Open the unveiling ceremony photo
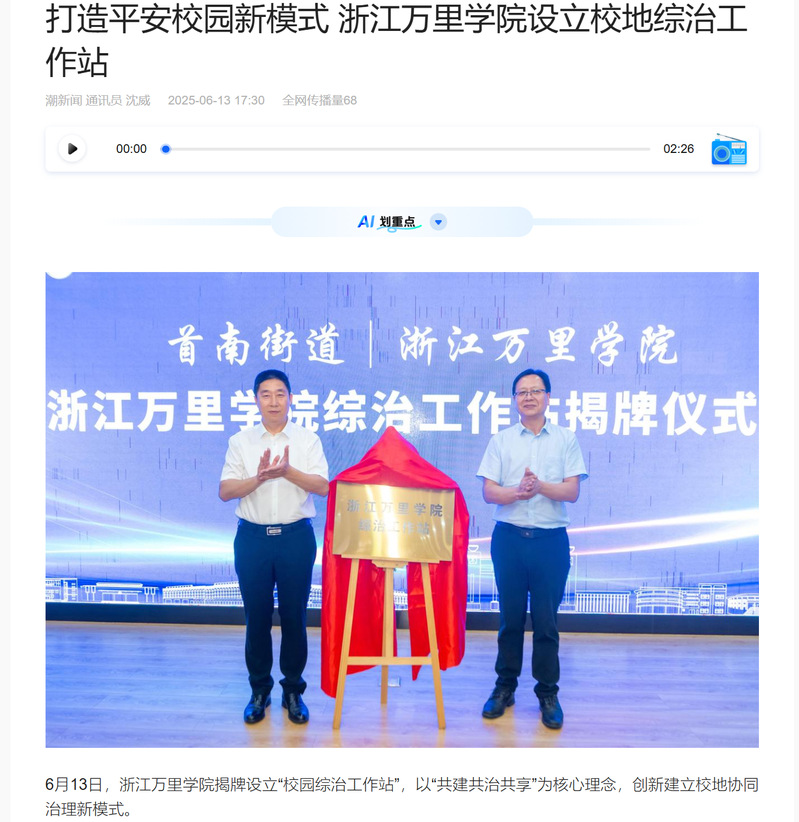The width and height of the screenshot is (799, 822). pyautogui.click(x=402, y=510)
